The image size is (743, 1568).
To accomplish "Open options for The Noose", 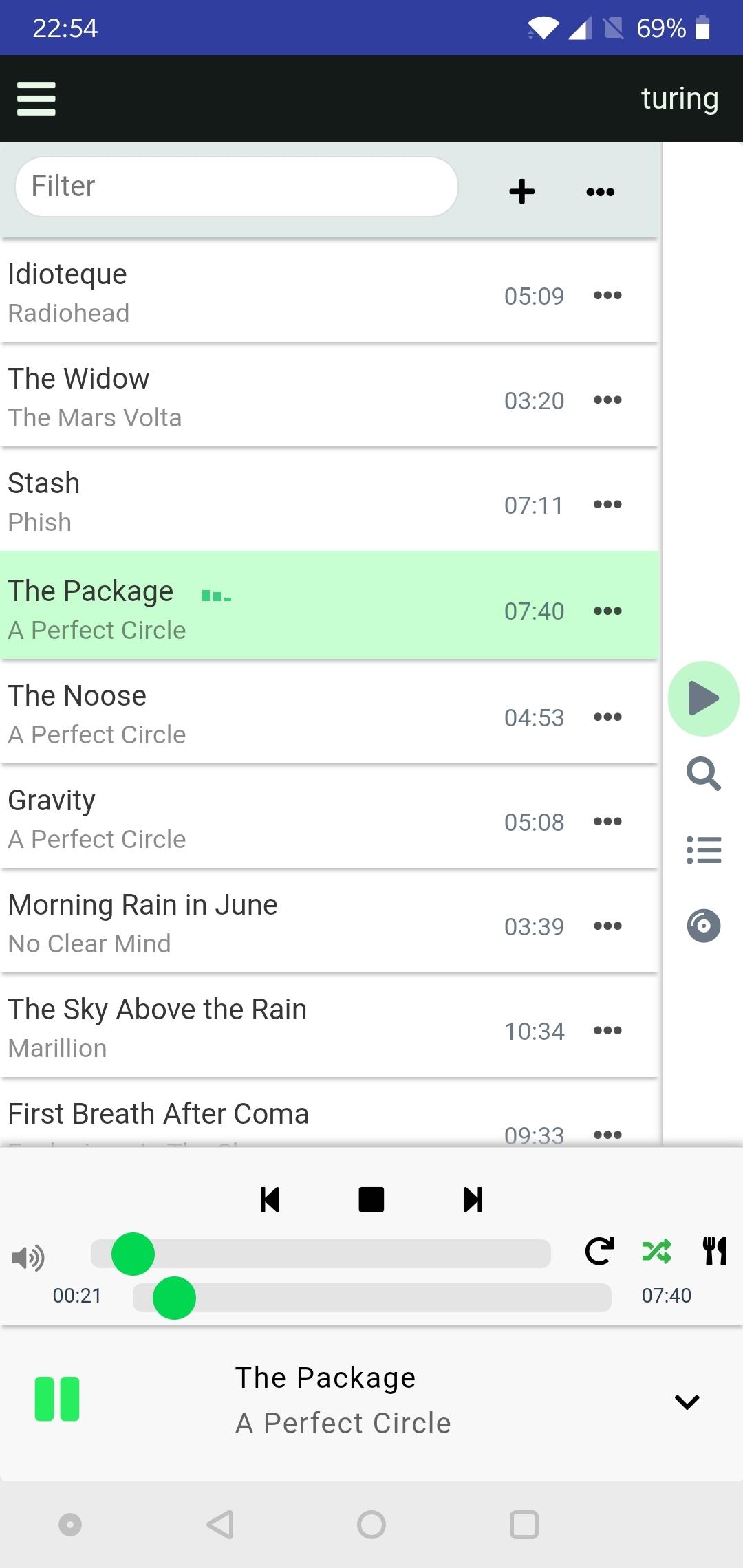I will (607, 717).
